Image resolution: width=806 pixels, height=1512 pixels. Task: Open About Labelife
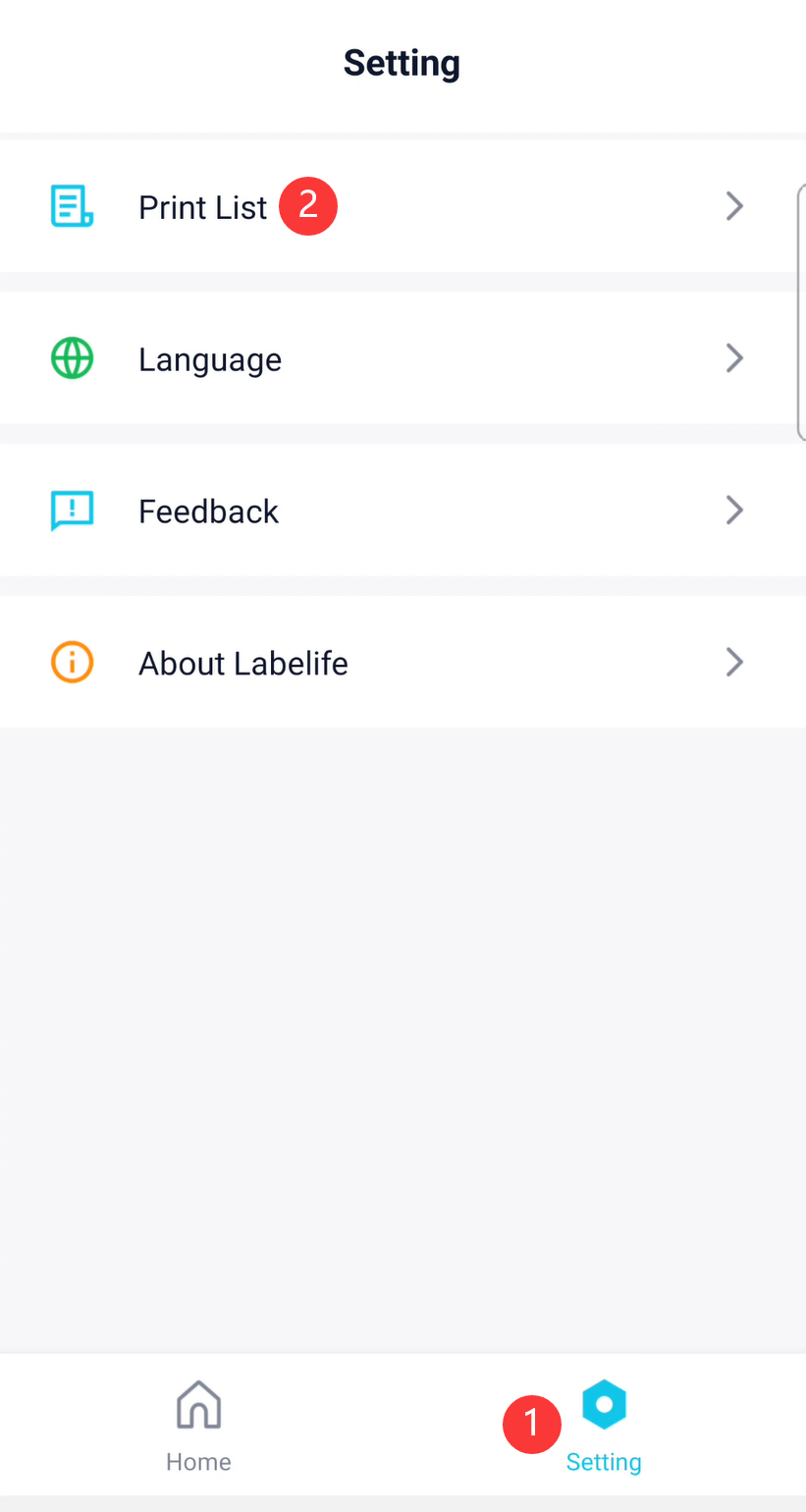pyautogui.click(x=403, y=663)
